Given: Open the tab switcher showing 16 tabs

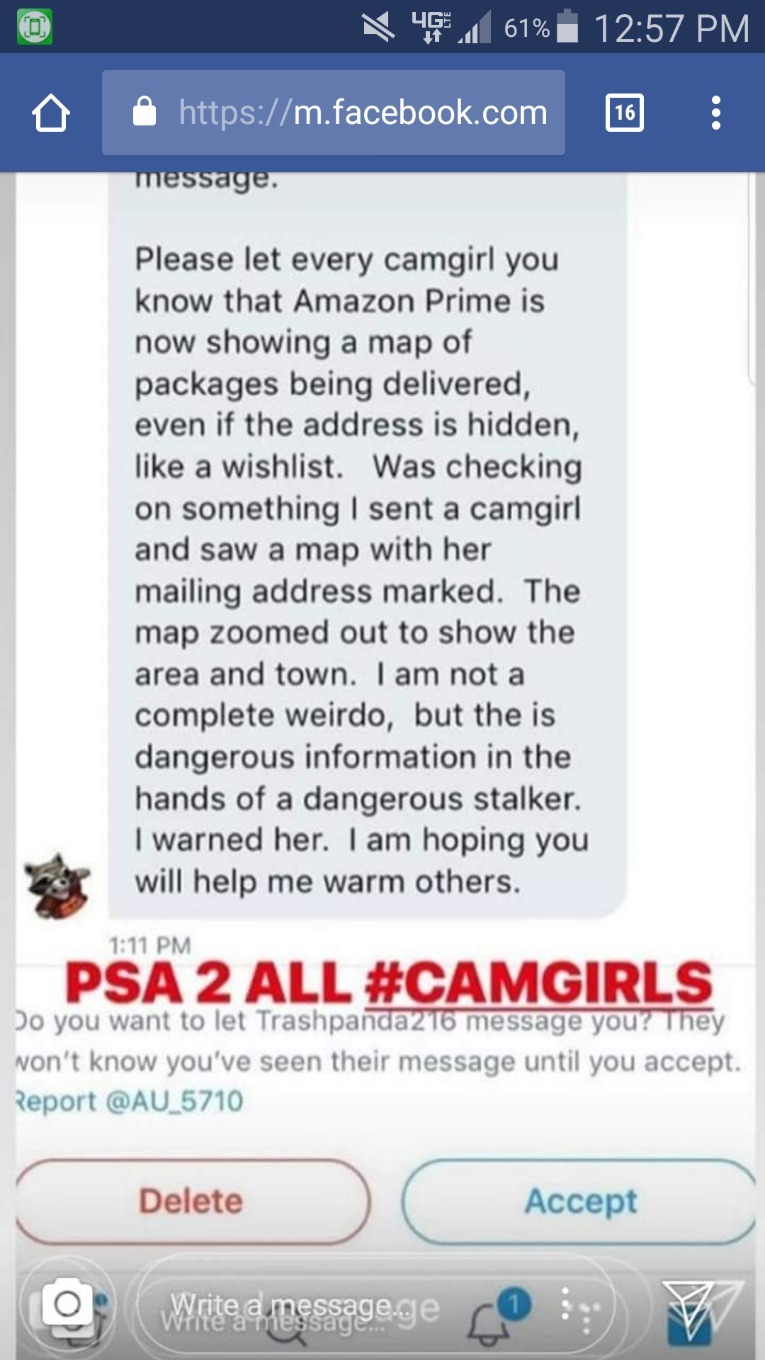Looking at the screenshot, I should [x=624, y=113].
